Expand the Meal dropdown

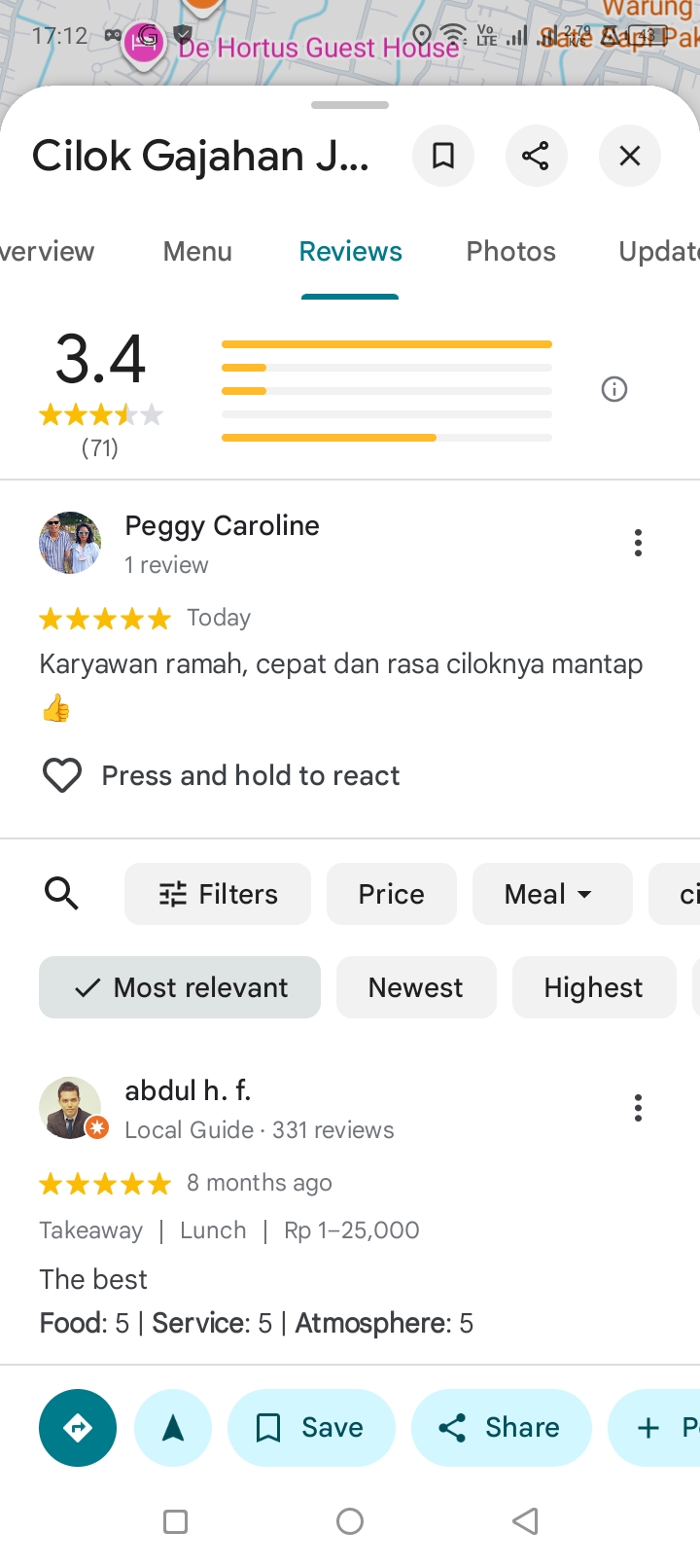click(x=550, y=894)
